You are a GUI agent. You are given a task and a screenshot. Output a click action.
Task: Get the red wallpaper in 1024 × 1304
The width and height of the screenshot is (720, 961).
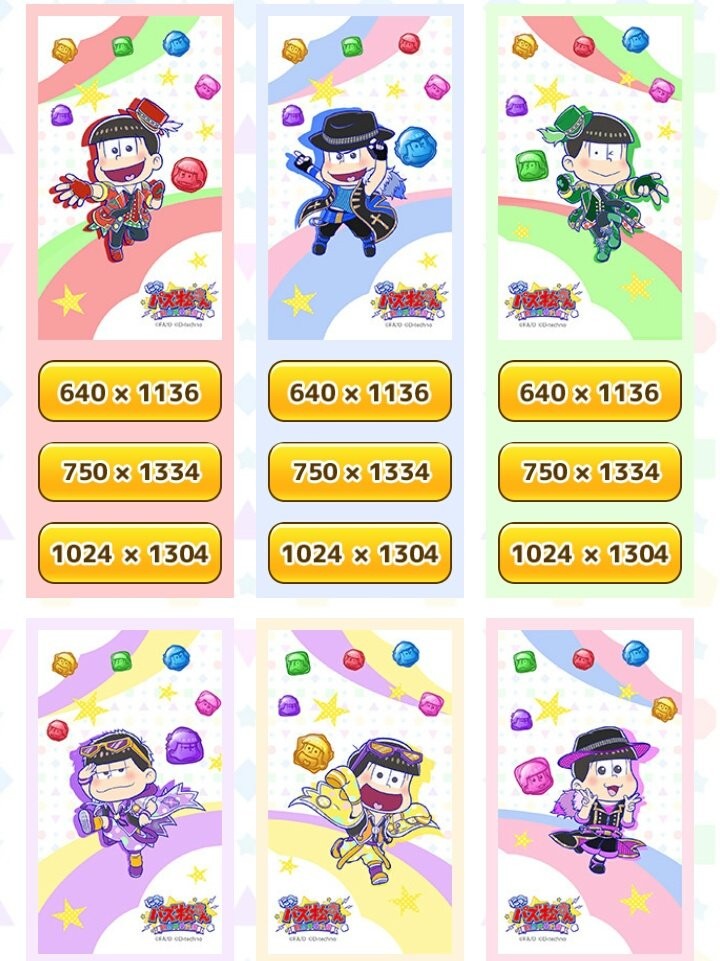click(129, 553)
